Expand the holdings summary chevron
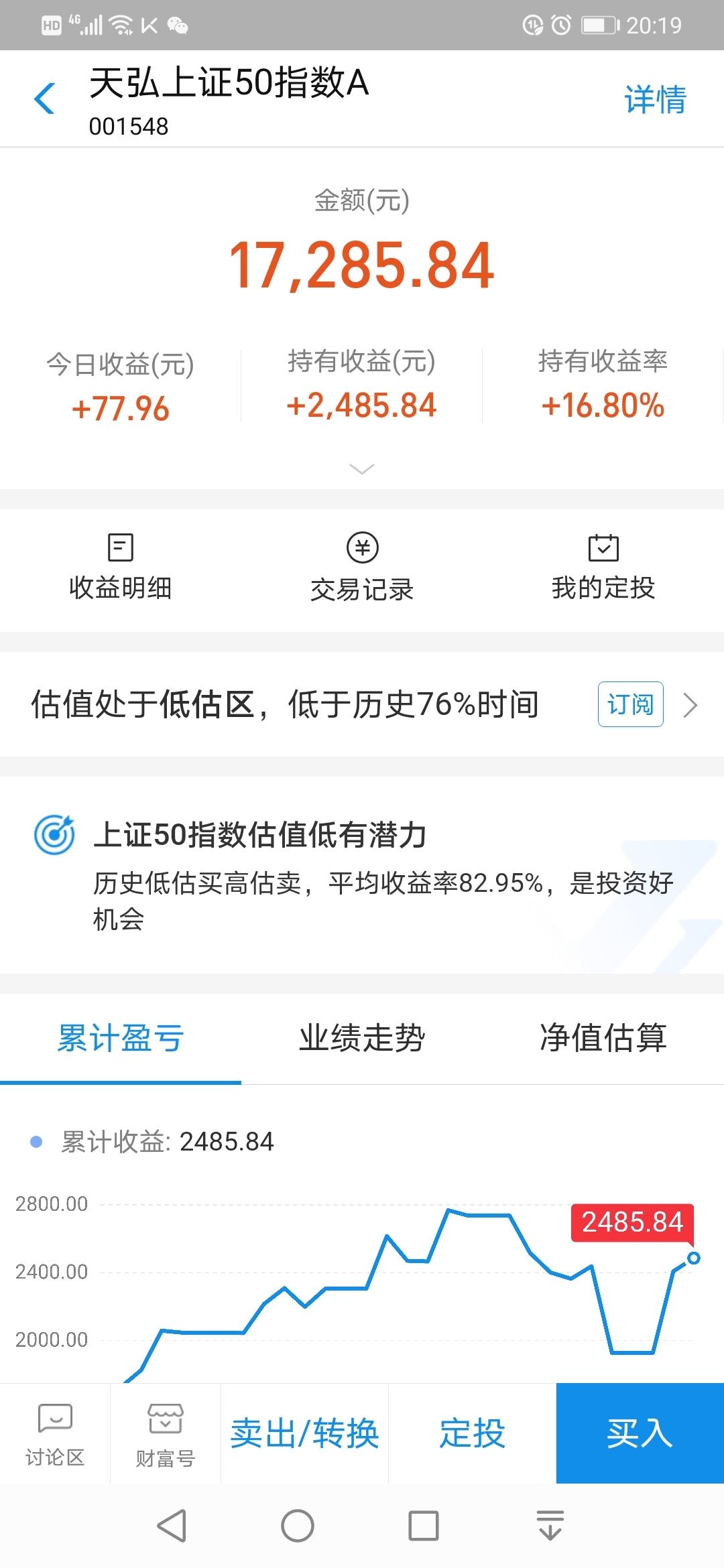Viewport: 724px width, 1568px height. tap(362, 469)
